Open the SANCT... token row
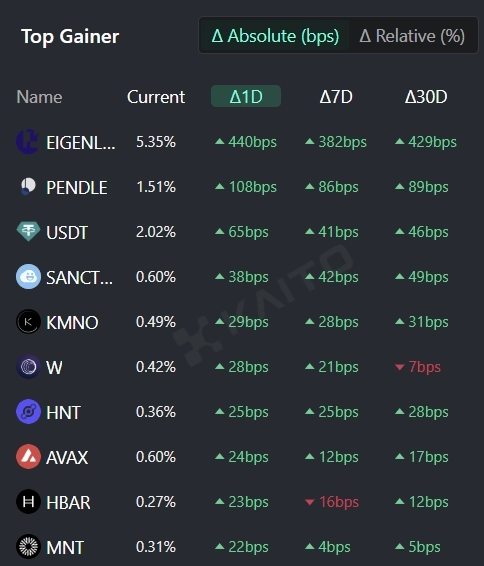Viewport: 484px width, 566px height. tap(242, 277)
